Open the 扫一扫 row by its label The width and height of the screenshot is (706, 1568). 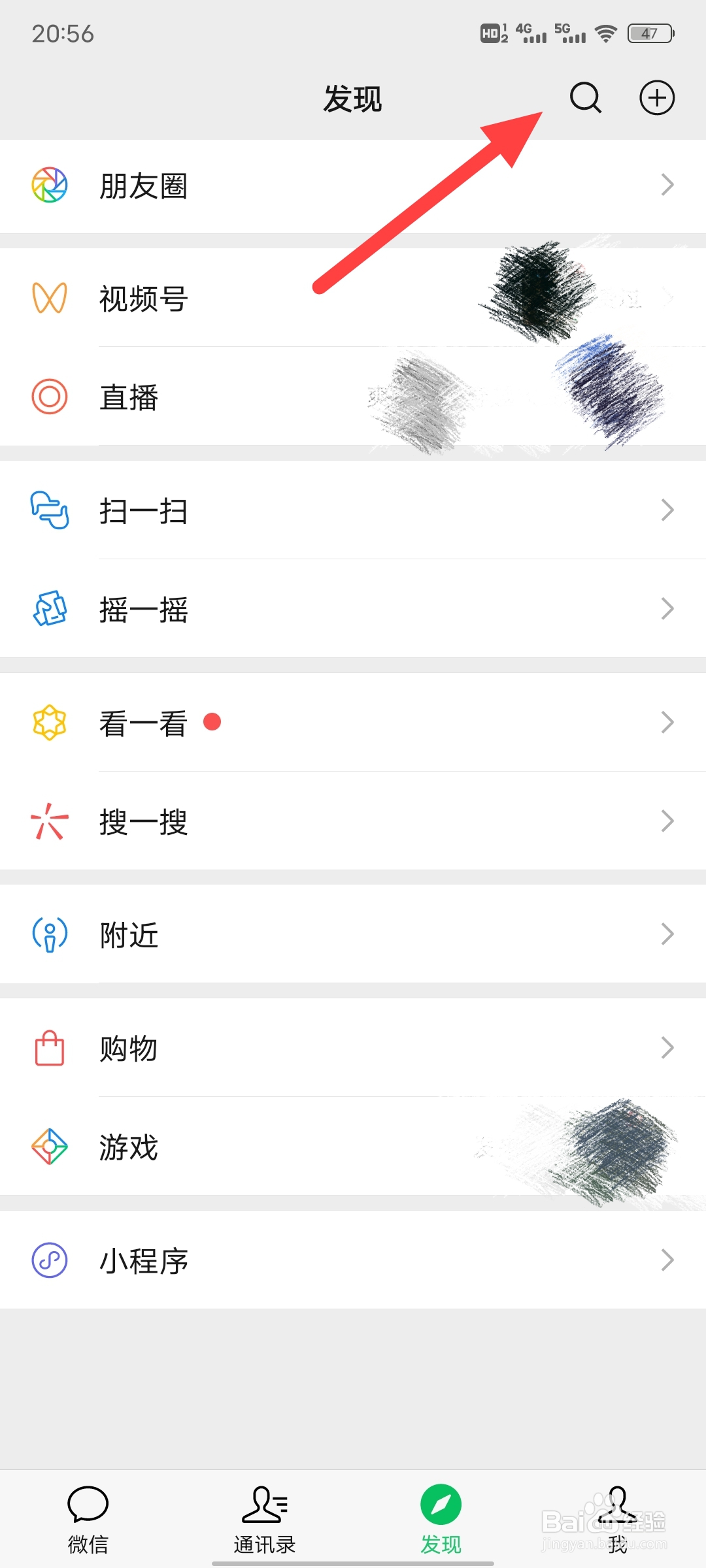tap(144, 510)
